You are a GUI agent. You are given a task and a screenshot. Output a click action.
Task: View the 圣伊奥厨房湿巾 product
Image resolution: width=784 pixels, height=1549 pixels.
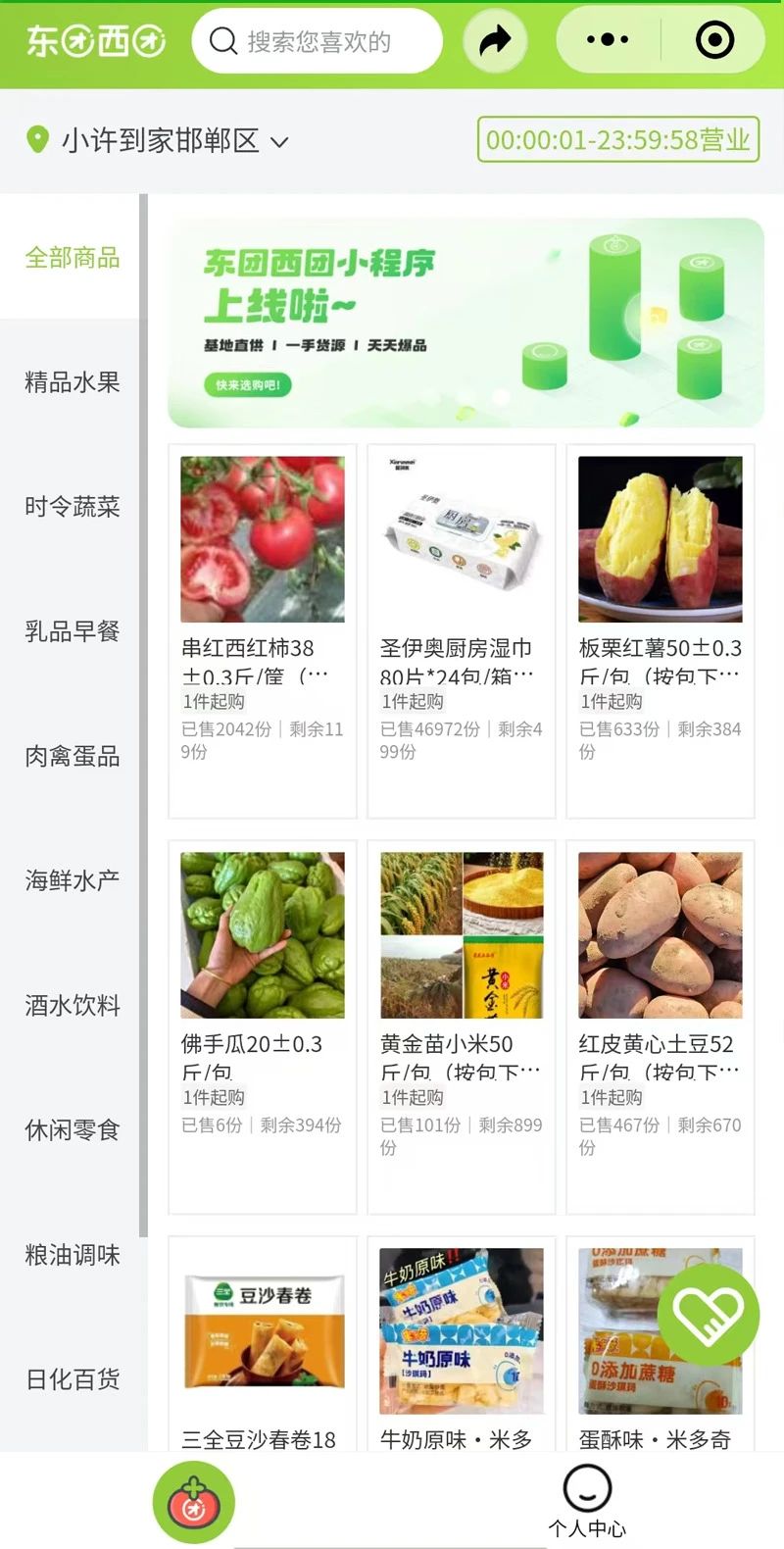tap(462, 631)
